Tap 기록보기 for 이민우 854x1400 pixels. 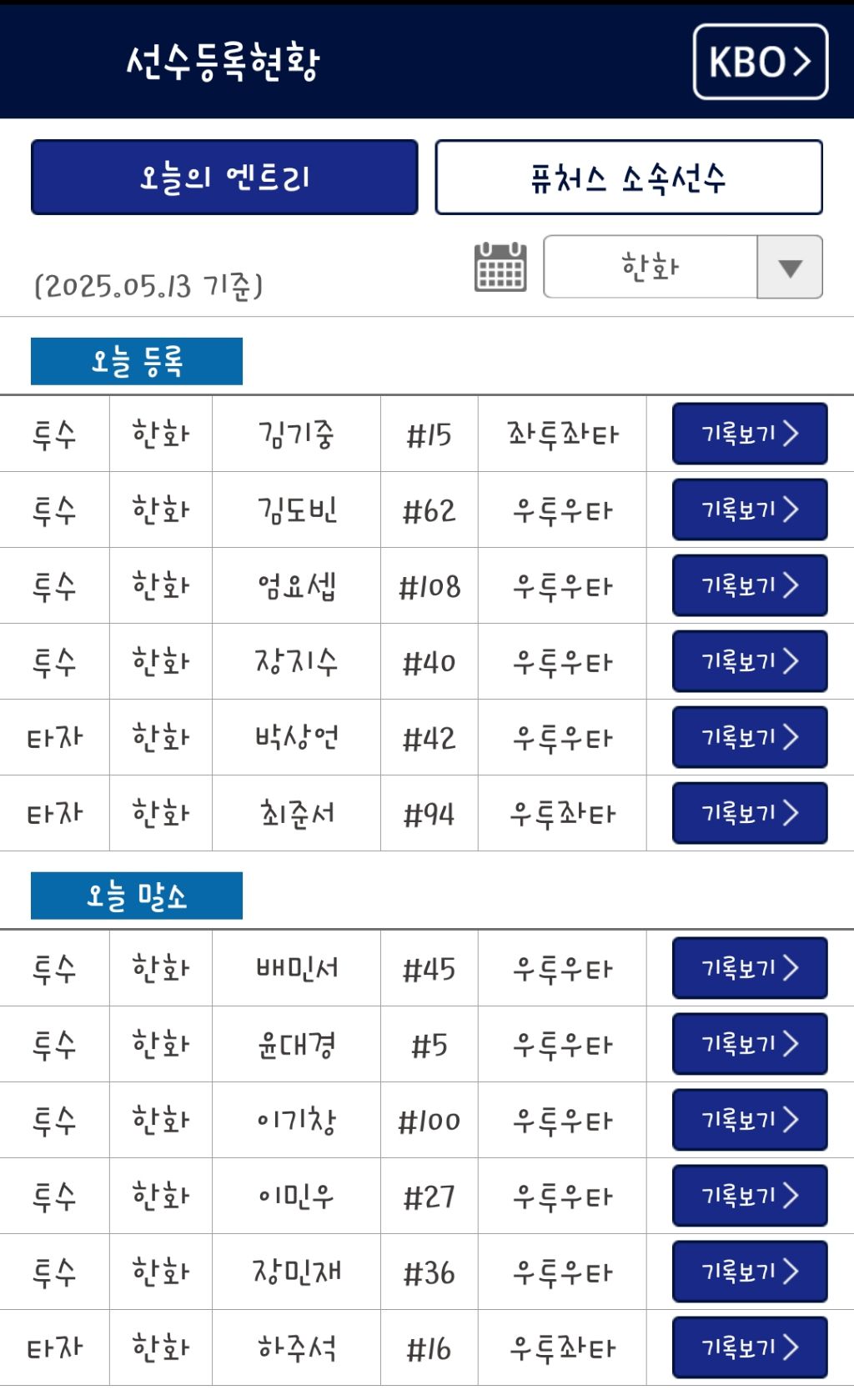749,1196
